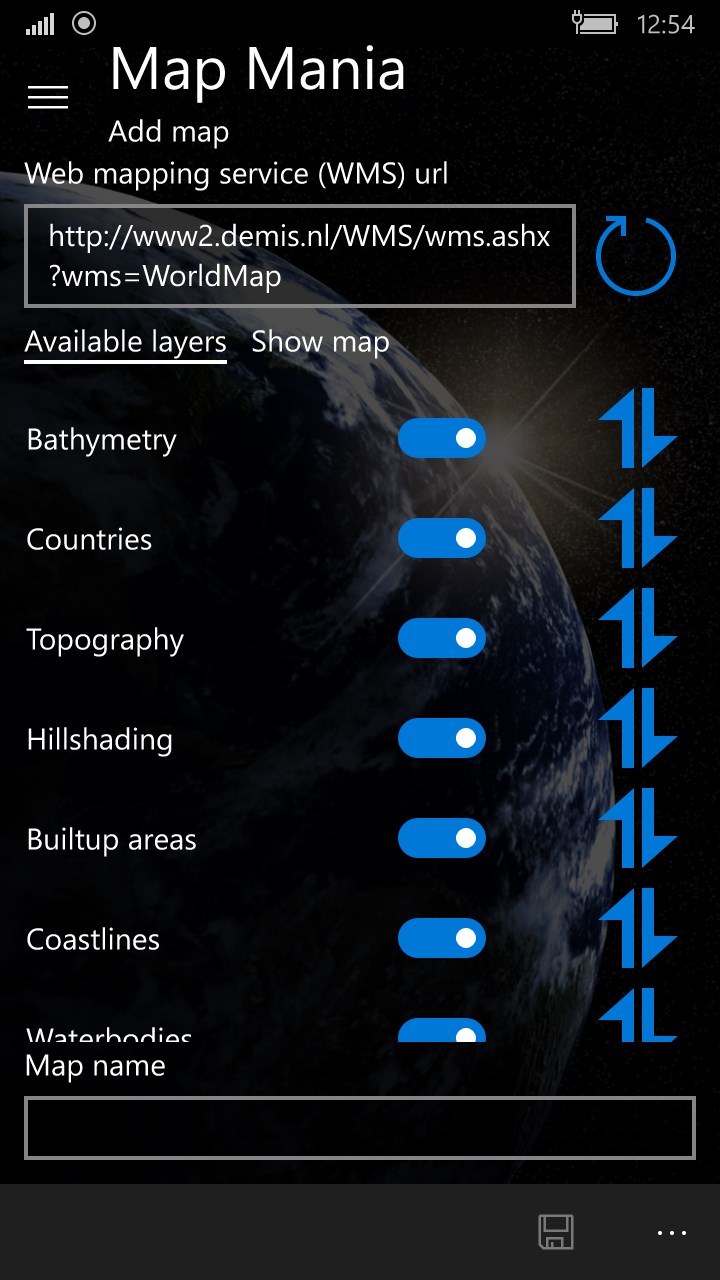The height and width of the screenshot is (1280, 720).
Task: Open the more options ellipsis menu
Action: coord(672,1233)
